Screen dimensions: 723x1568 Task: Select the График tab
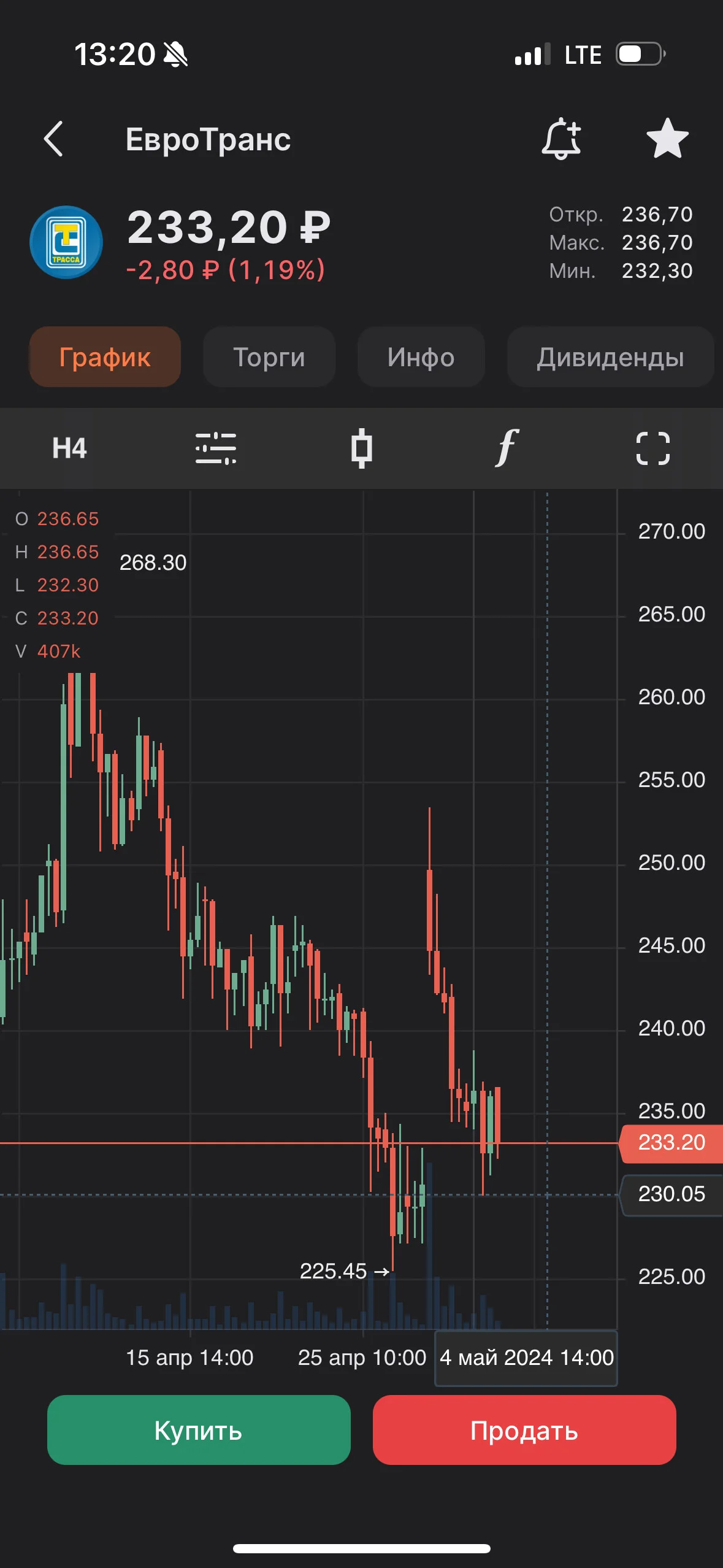[x=105, y=357]
